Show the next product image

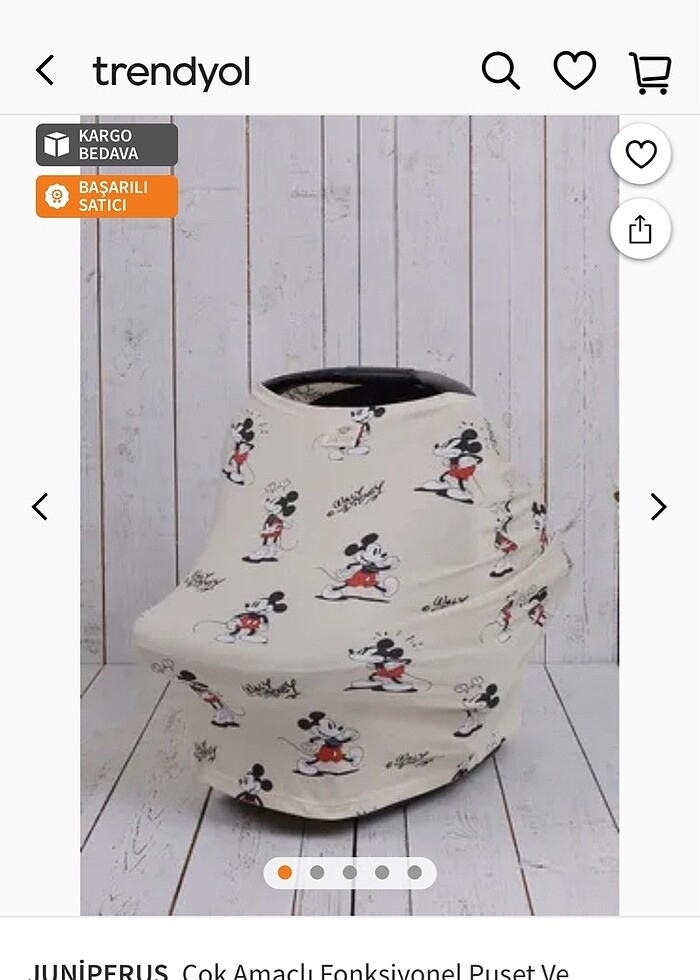point(658,507)
